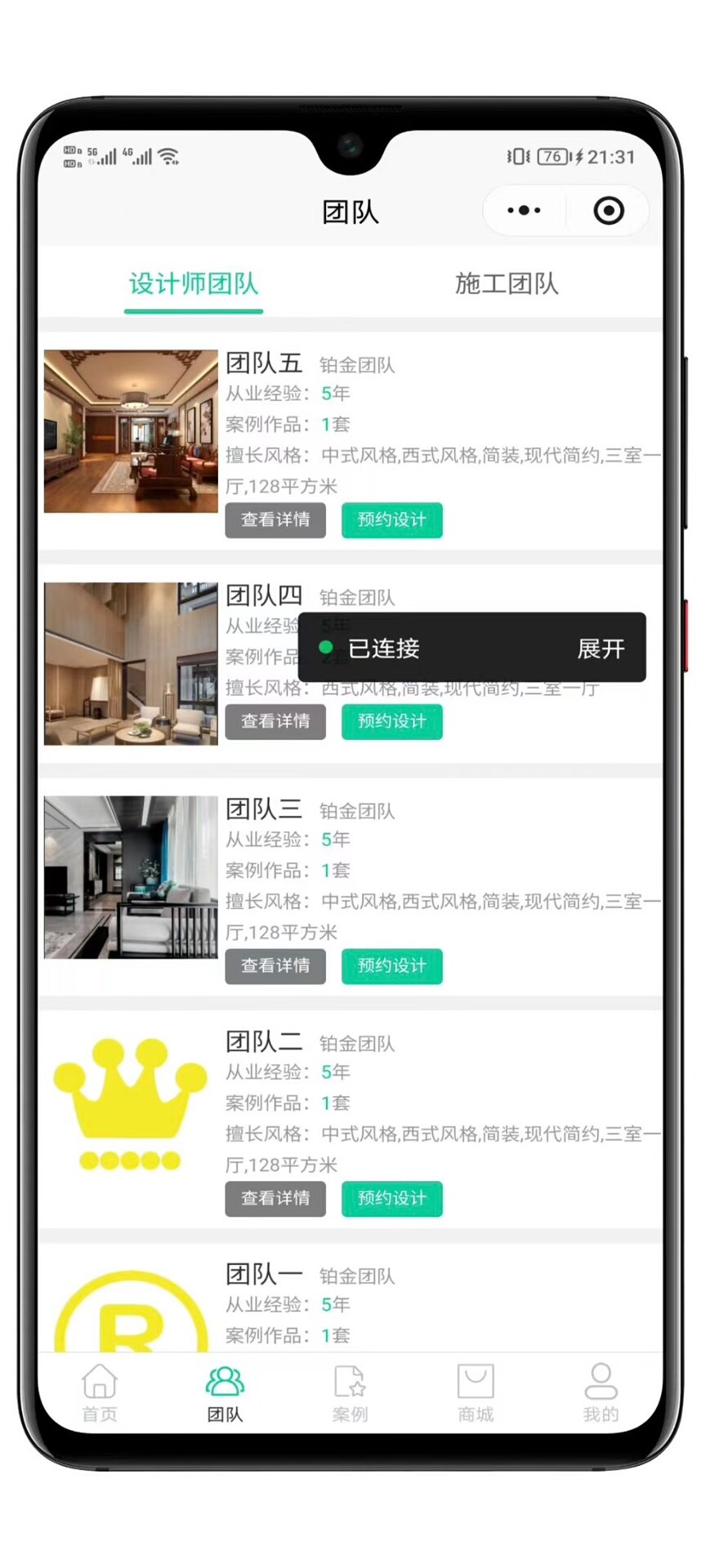This screenshot has width=706, height=1568.
Task: View details of 团队二
Action: (x=275, y=1199)
